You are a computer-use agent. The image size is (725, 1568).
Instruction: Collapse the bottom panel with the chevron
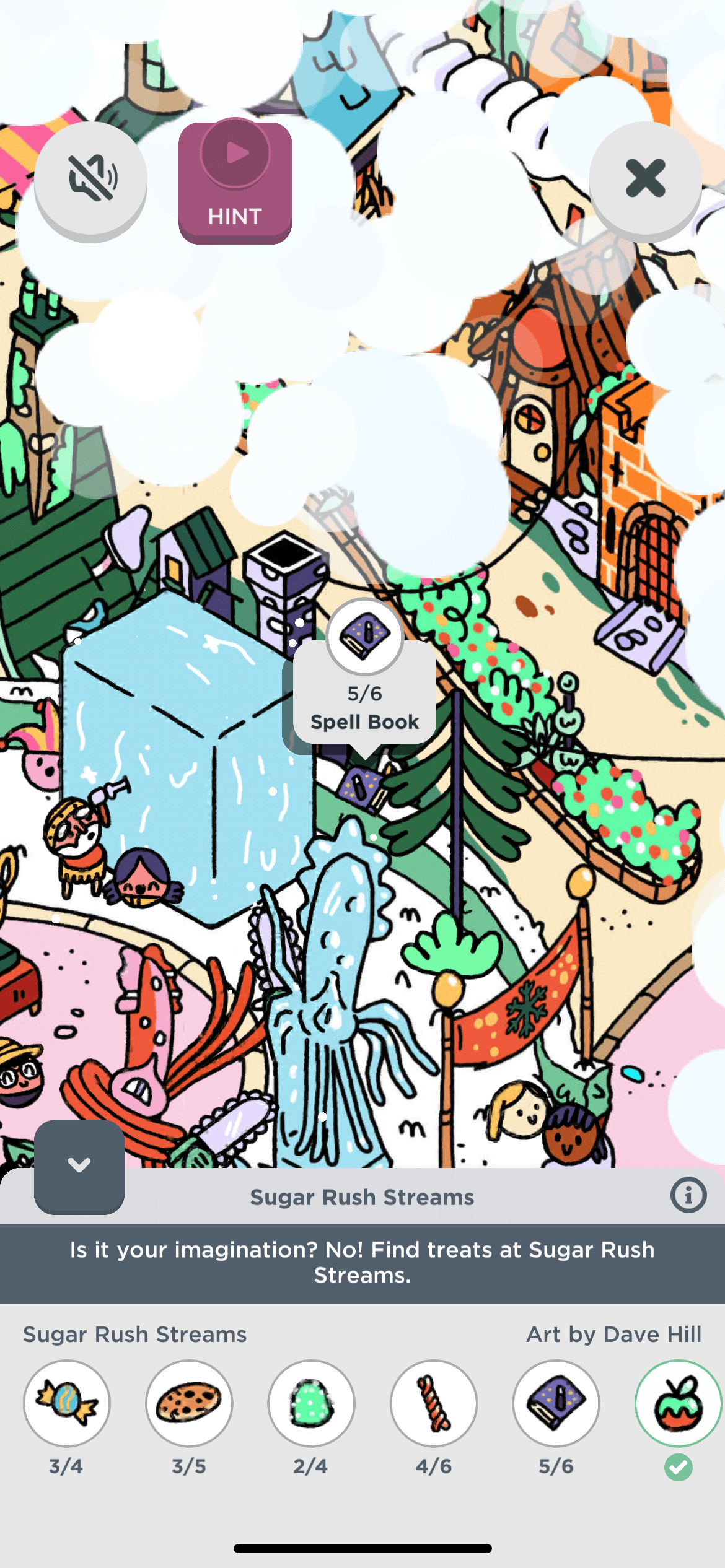79,1165
